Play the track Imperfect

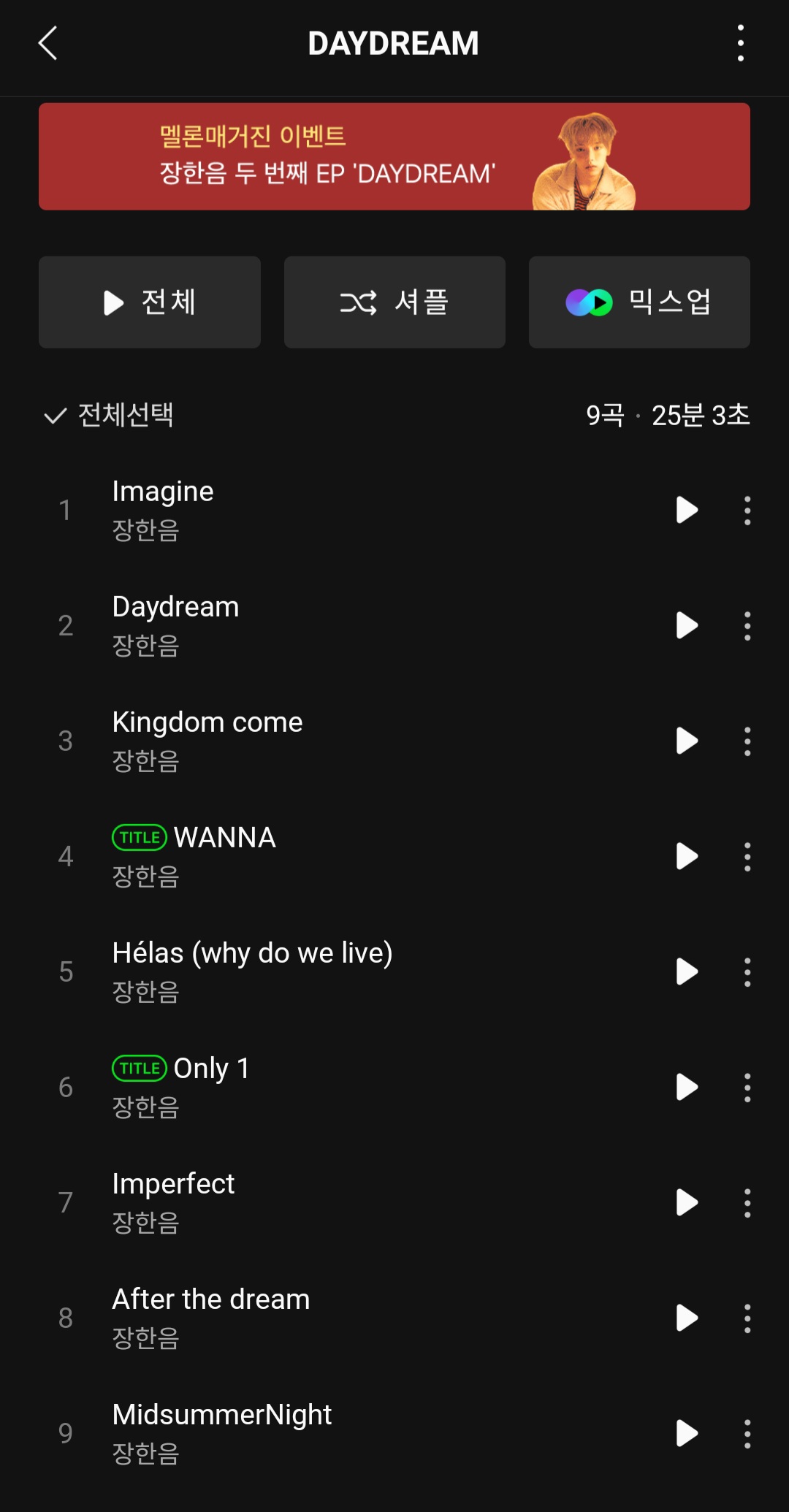[x=687, y=1202]
